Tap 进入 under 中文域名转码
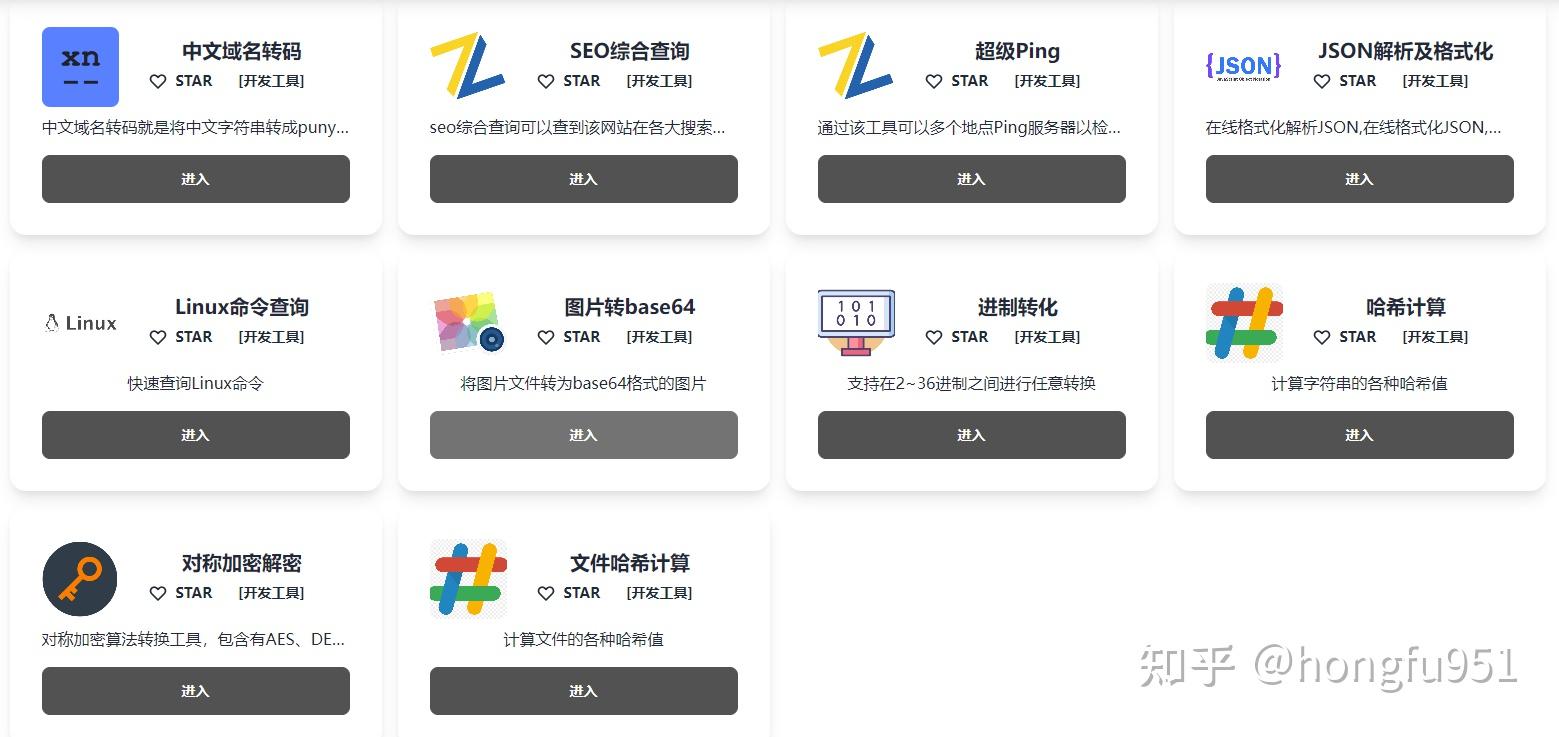 [x=195, y=179]
